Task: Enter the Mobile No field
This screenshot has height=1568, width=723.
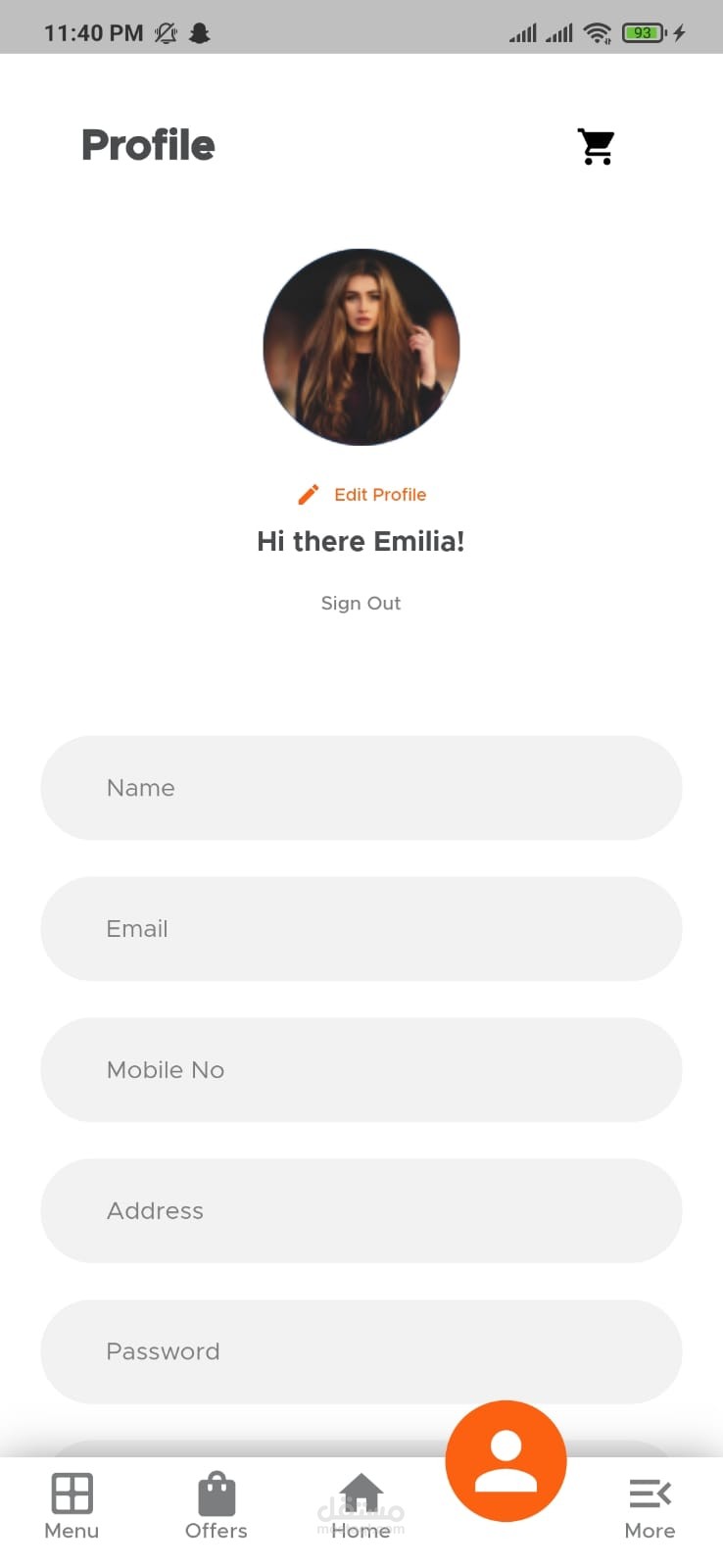Action: click(x=361, y=1070)
